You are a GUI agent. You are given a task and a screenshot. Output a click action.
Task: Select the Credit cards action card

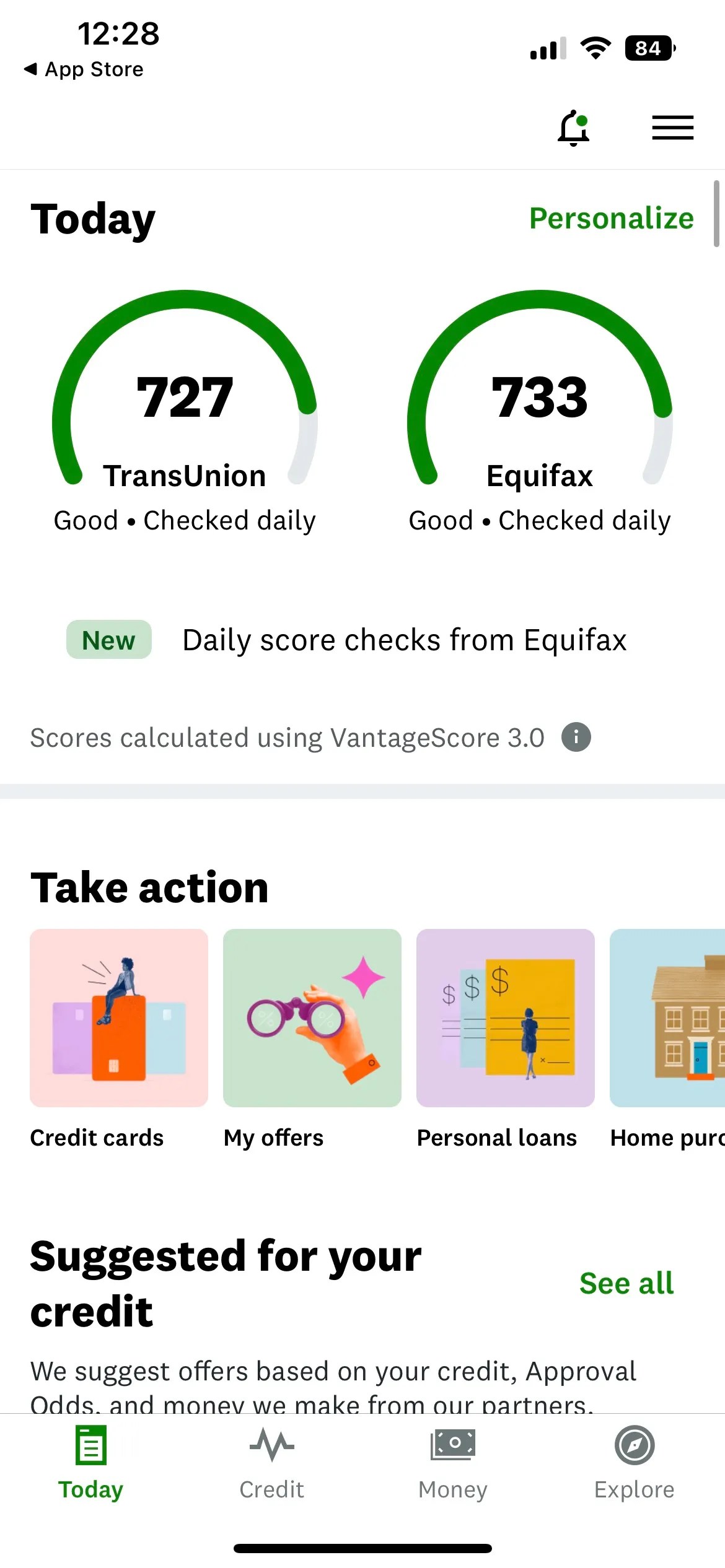(x=118, y=1019)
